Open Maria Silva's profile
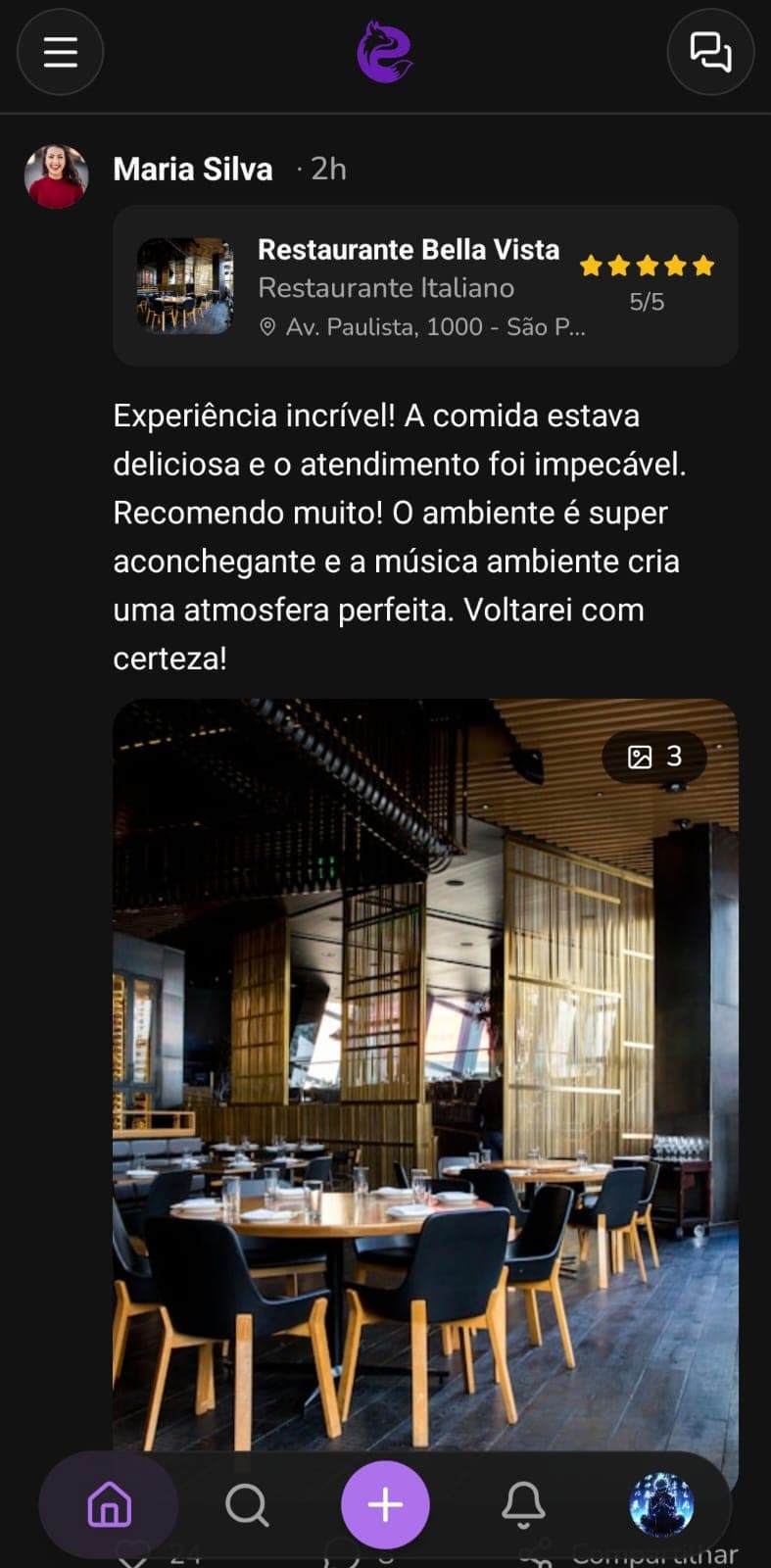771x1568 pixels. pyautogui.click(x=54, y=169)
